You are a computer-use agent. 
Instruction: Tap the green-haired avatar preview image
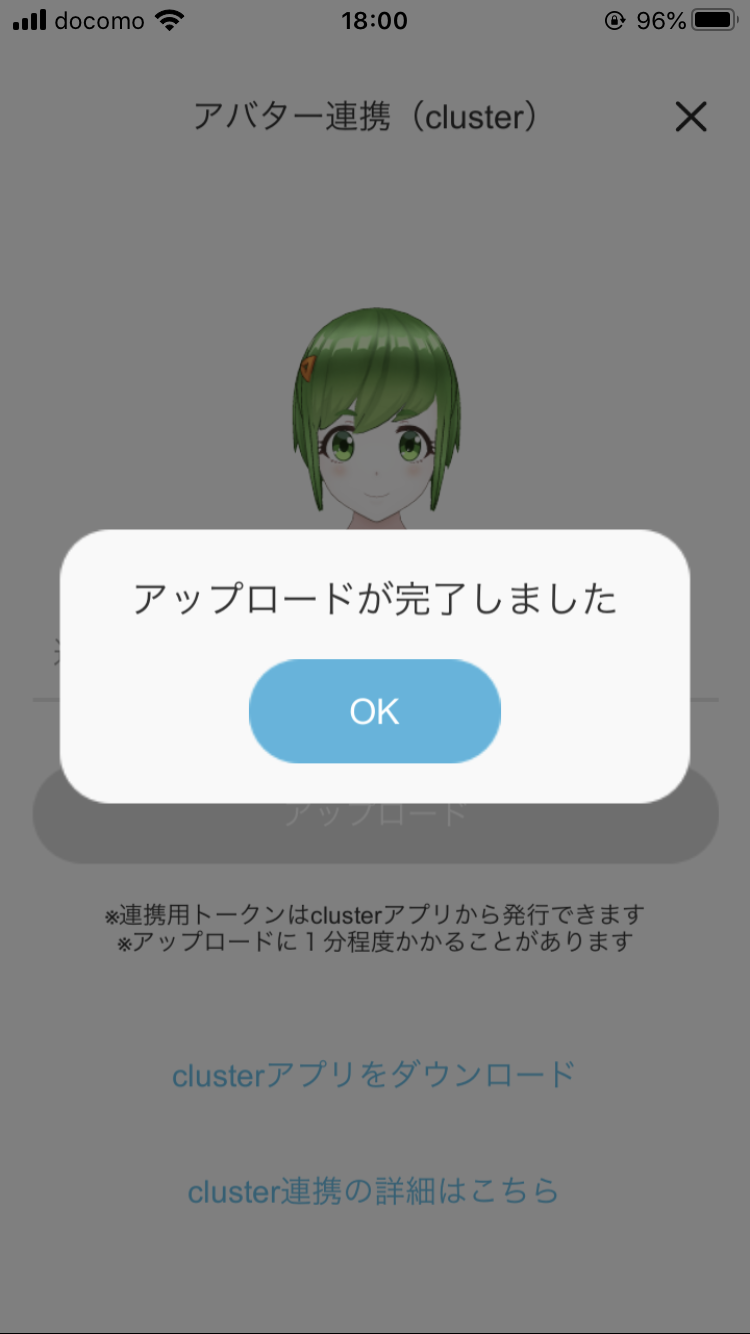coord(375,420)
